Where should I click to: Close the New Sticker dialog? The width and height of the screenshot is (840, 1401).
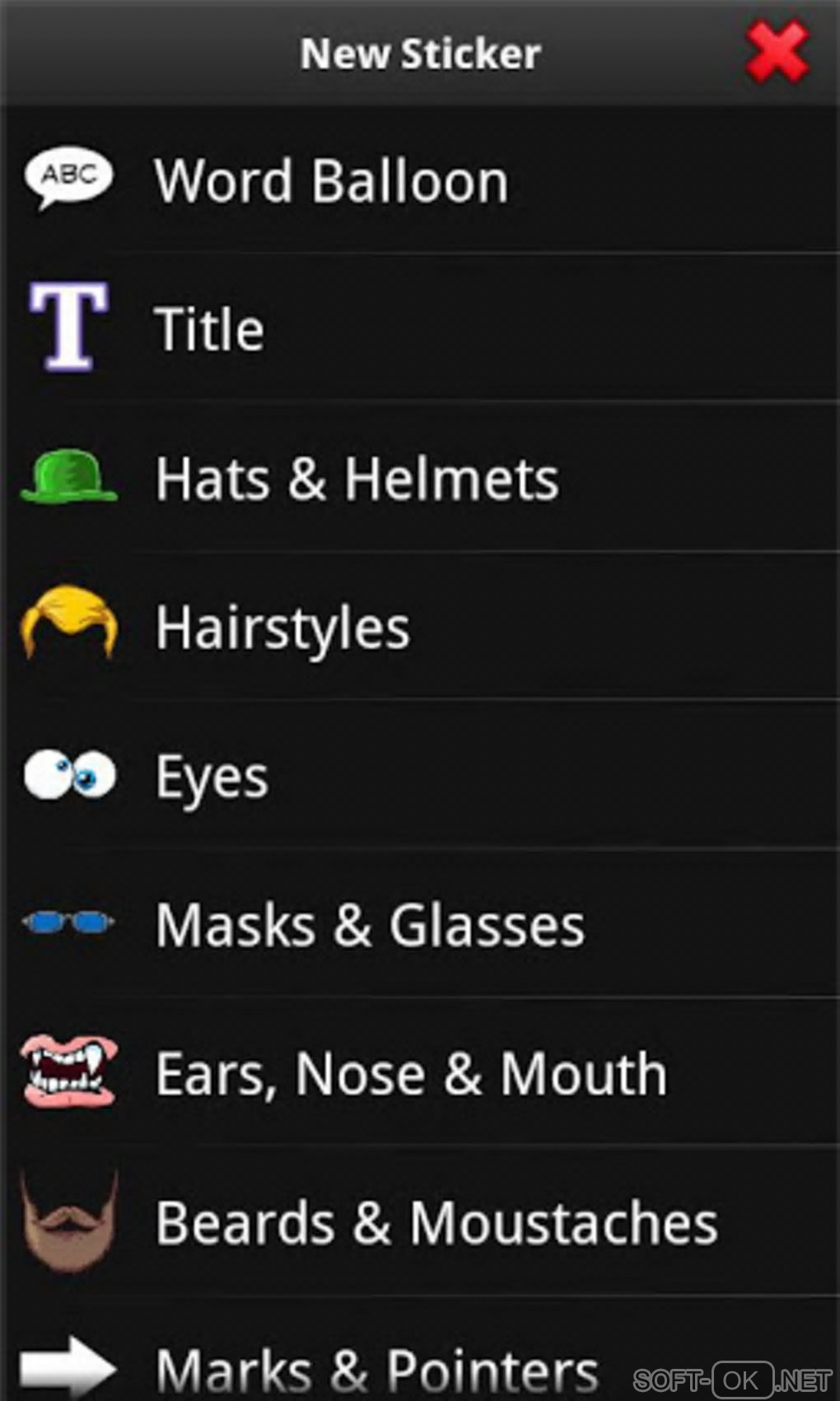point(777,54)
